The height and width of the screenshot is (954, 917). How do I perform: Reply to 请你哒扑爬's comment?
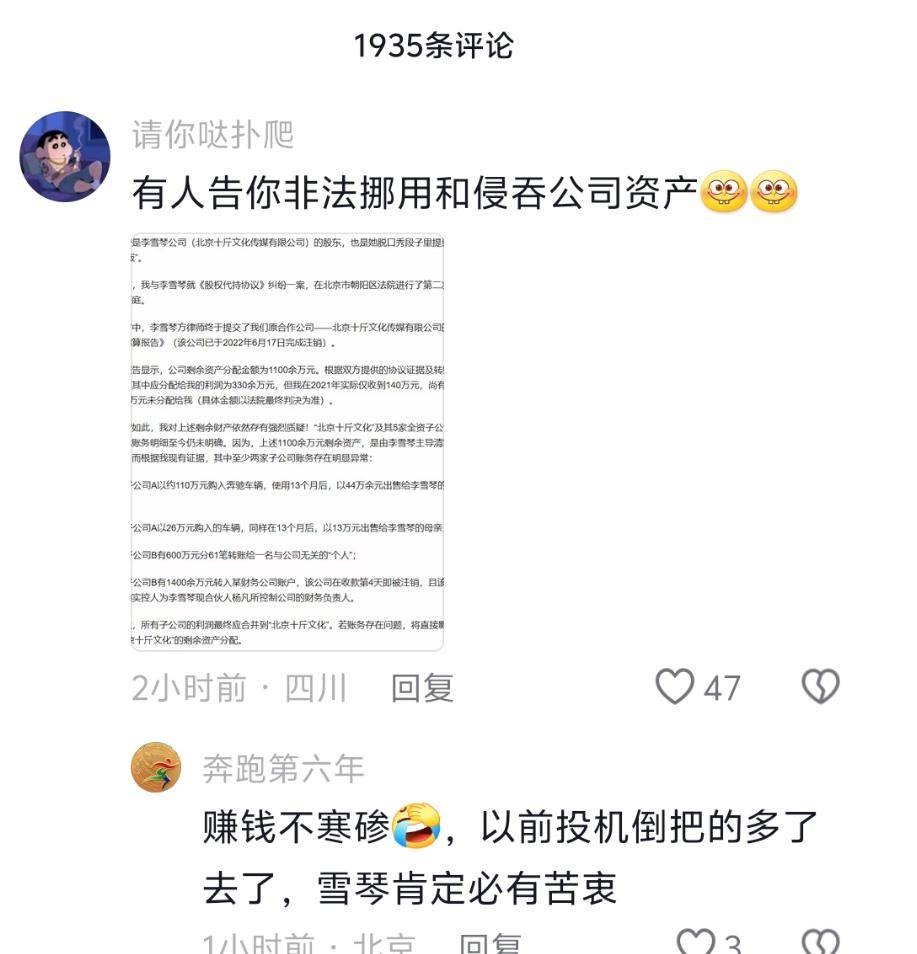(422, 688)
